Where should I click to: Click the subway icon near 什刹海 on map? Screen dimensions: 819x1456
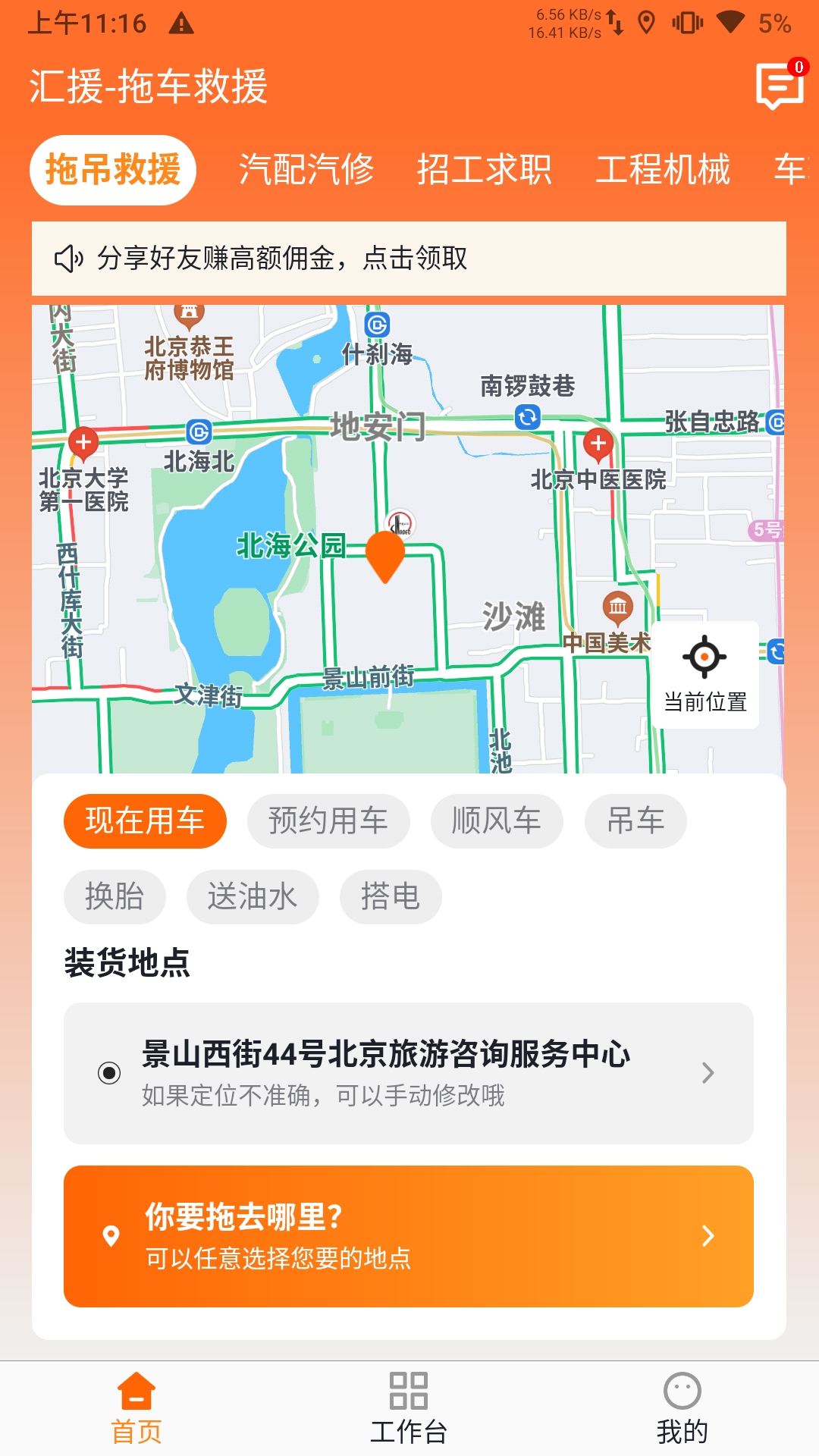click(x=377, y=324)
